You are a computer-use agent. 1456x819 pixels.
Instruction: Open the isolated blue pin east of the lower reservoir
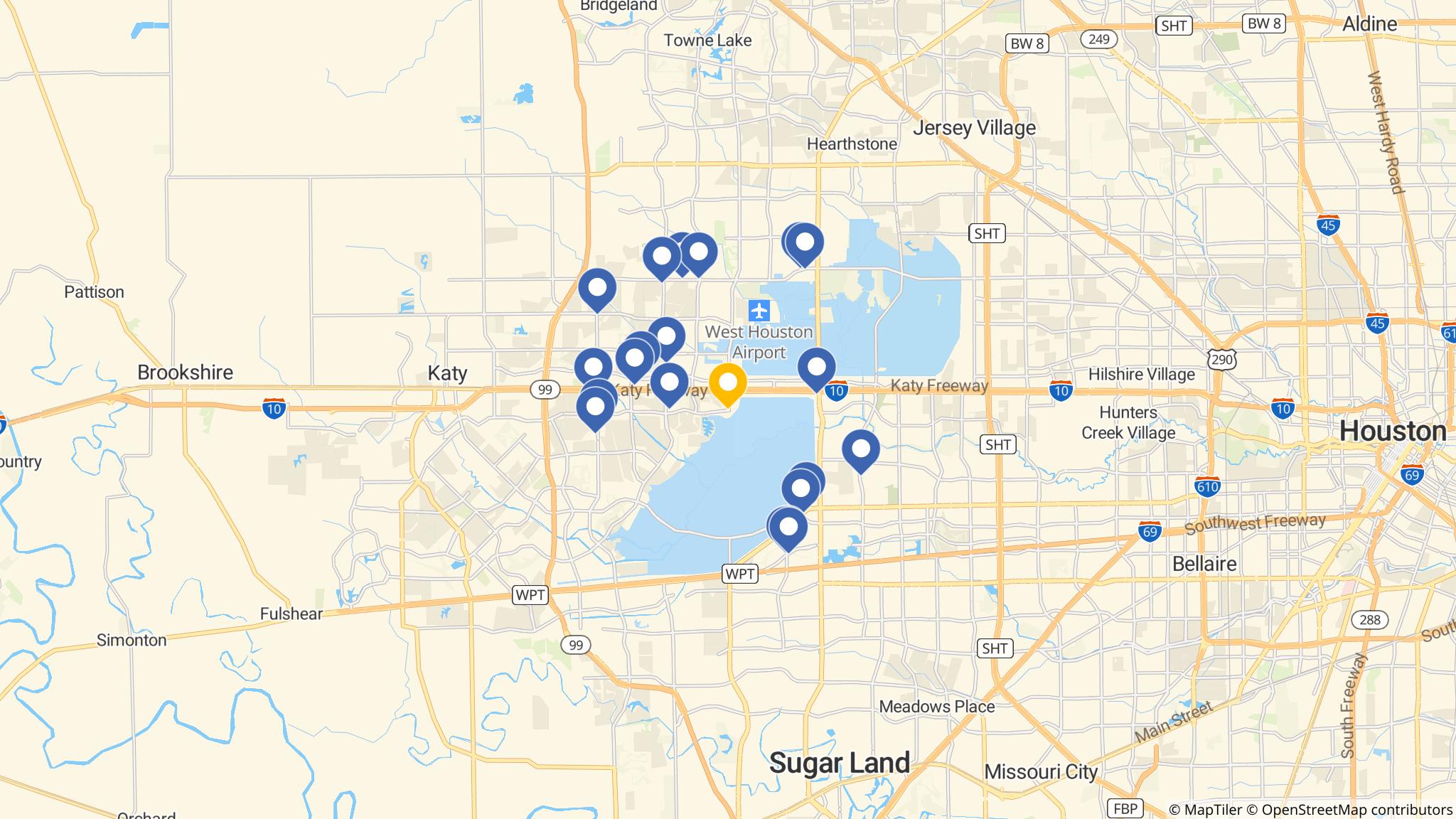point(860,449)
